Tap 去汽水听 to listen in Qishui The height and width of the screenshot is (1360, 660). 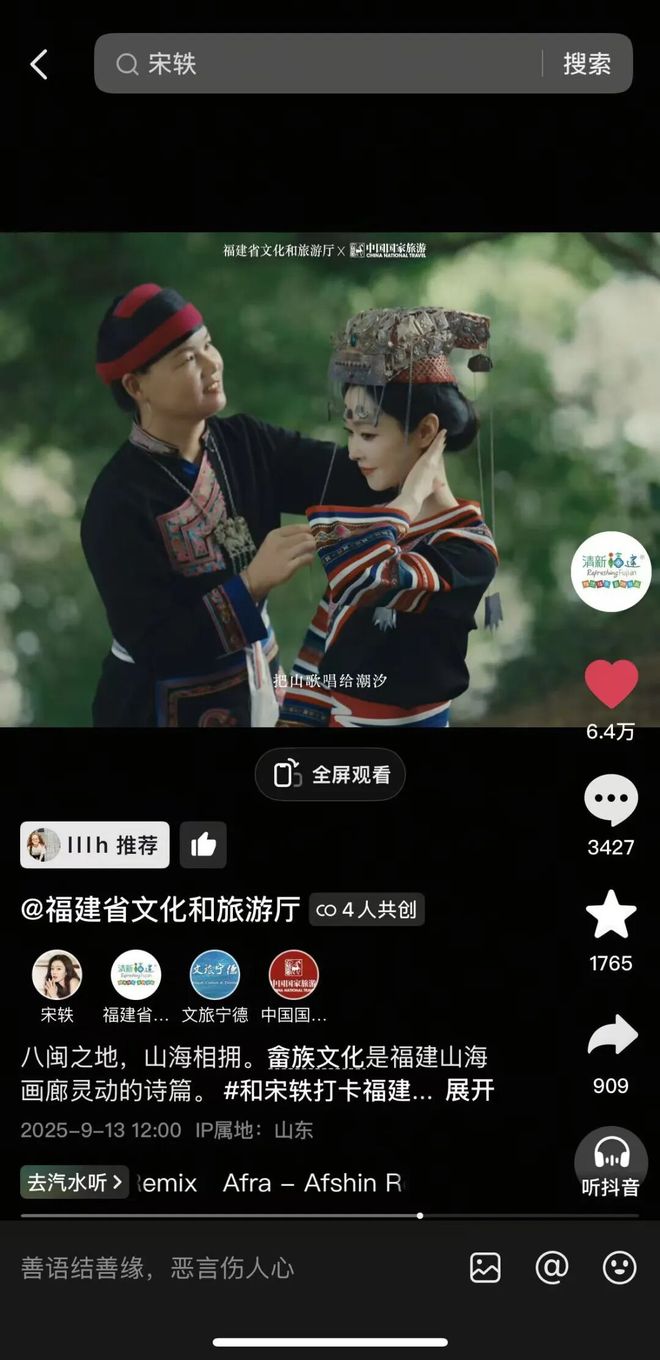coord(74,1182)
